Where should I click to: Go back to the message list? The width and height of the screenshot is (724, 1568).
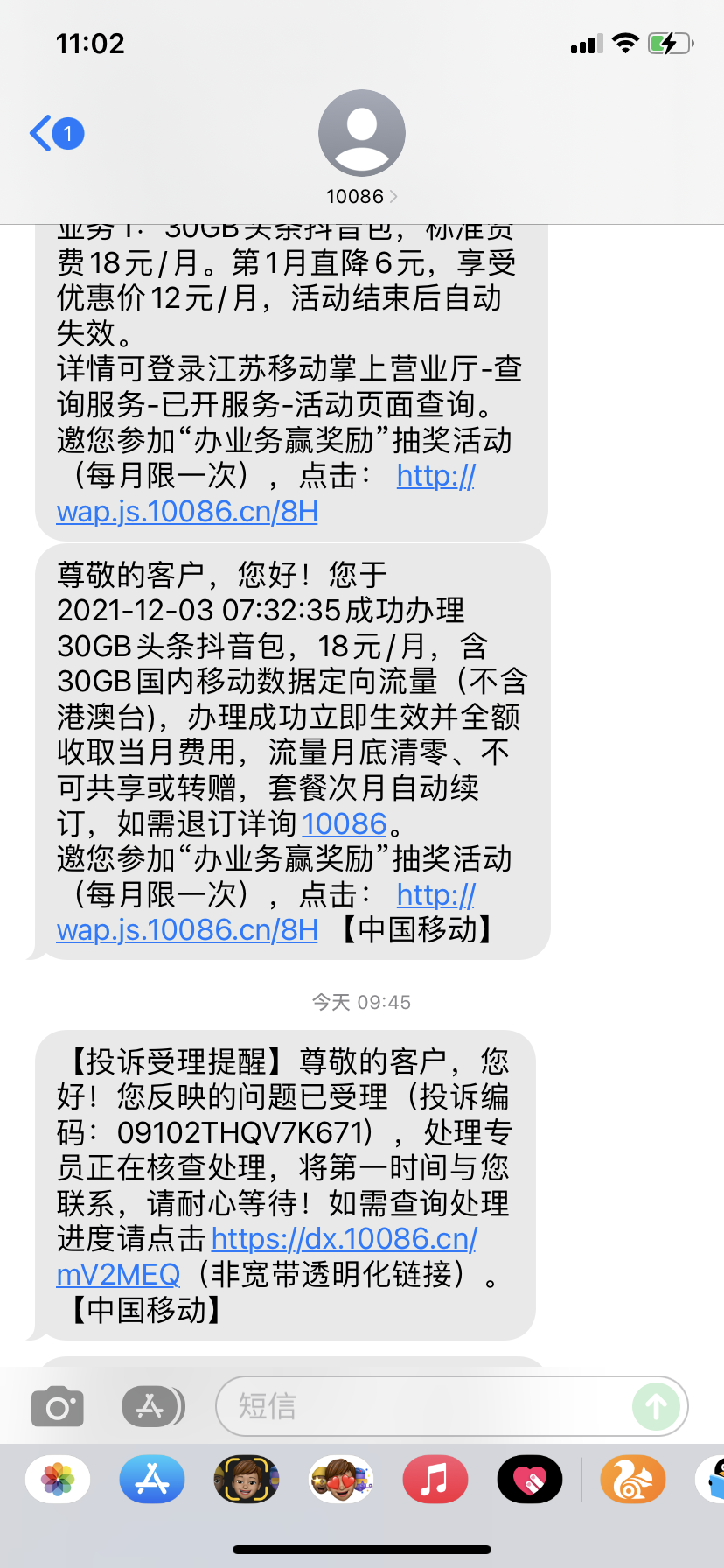coord(55,134)
